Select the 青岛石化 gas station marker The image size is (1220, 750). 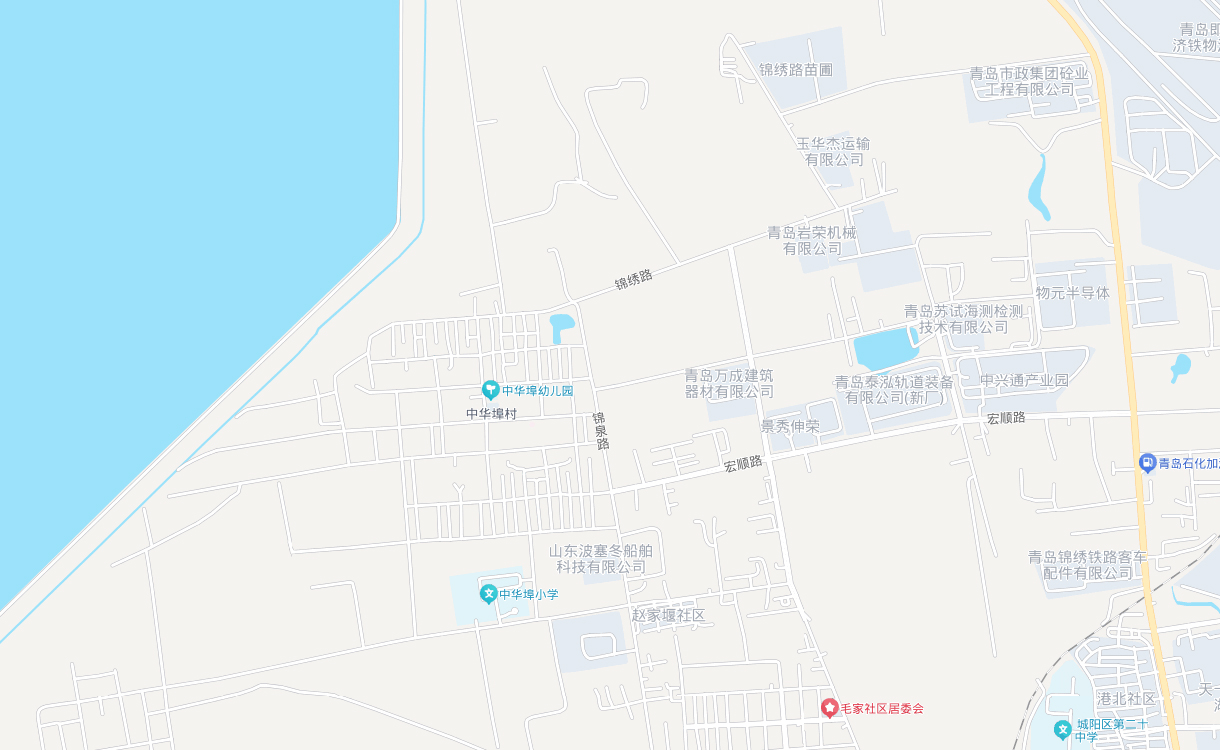click(x=1147, y=463)
